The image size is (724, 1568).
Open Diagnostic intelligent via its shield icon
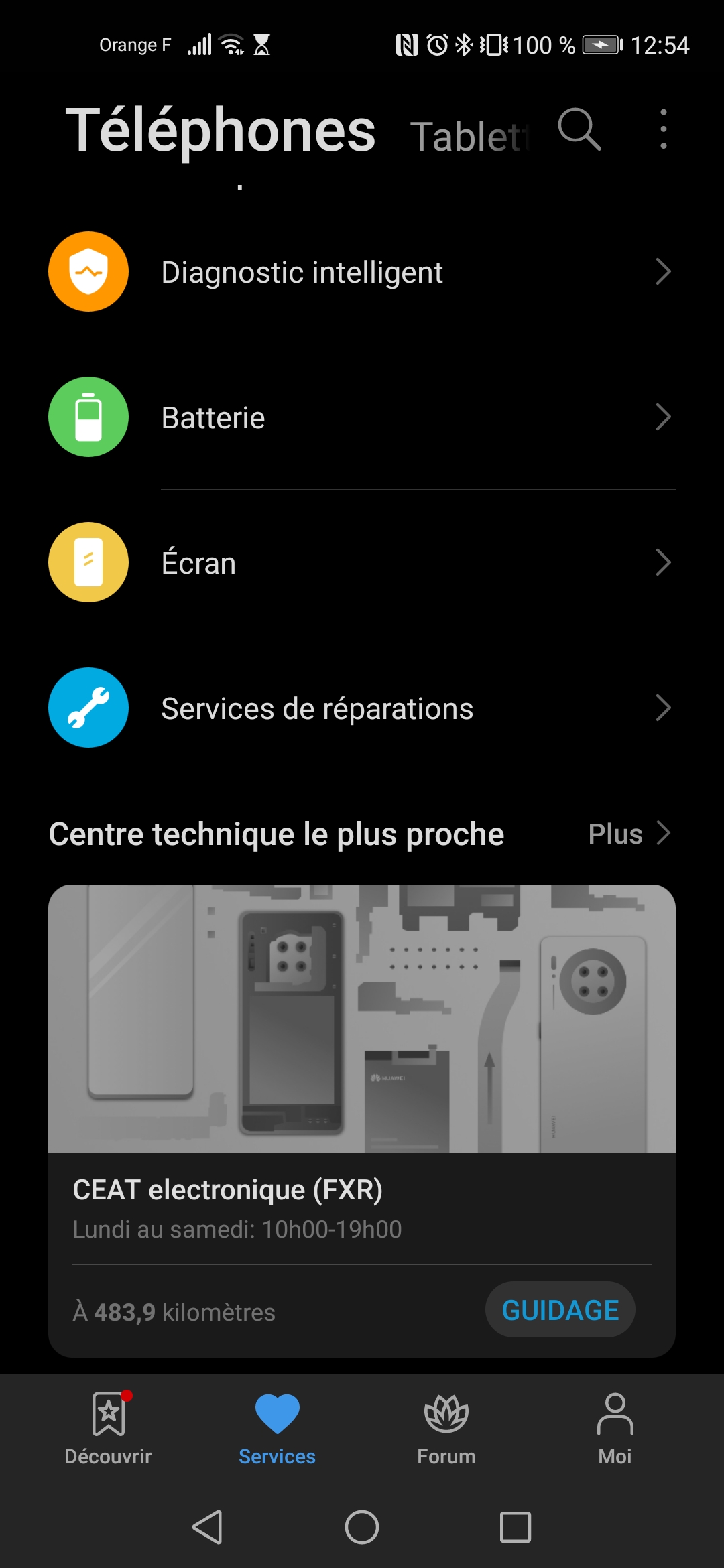click(x=88, y=271)
